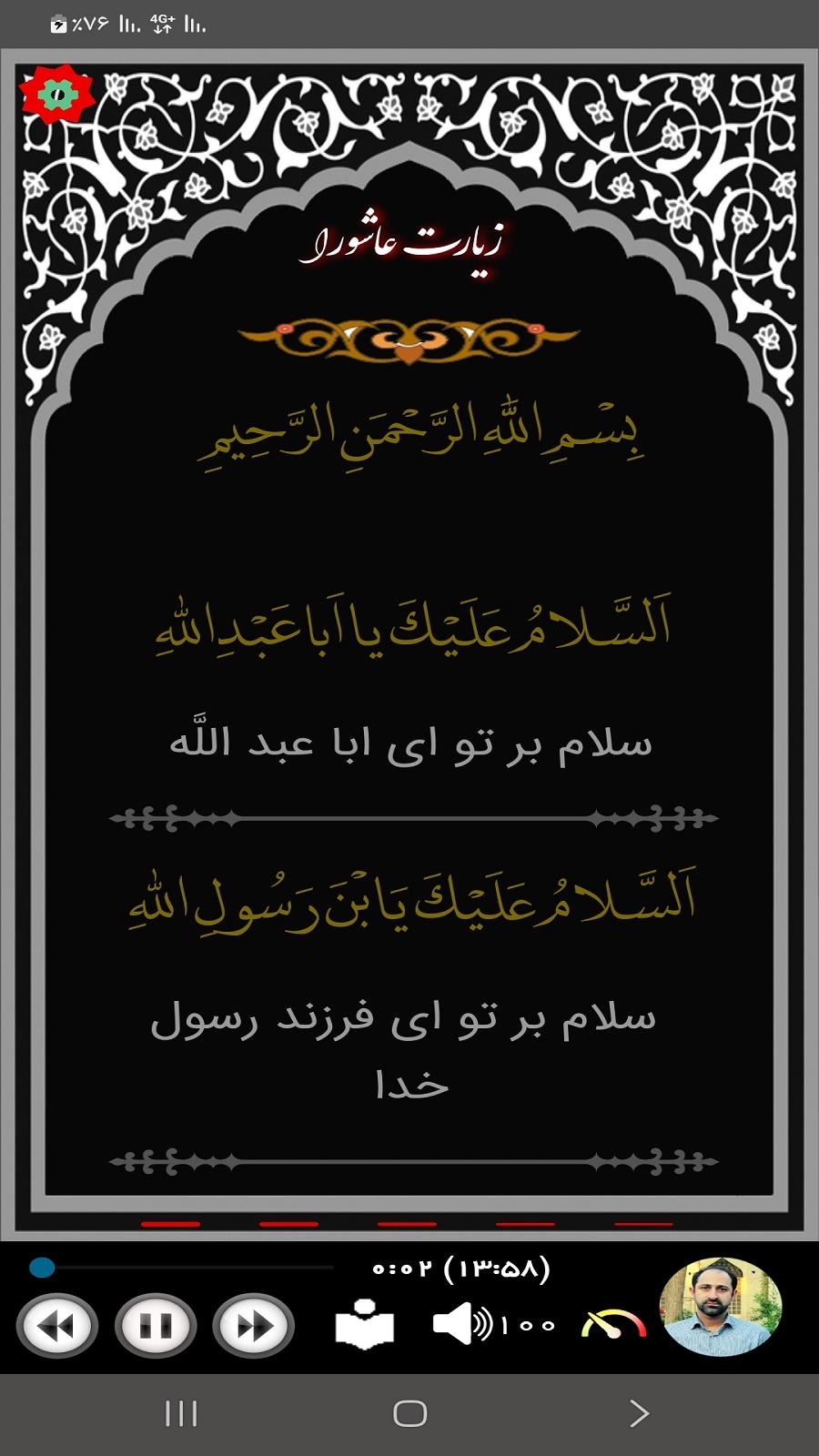
Task: Open the recent apps button
Action: point(181,1413)
